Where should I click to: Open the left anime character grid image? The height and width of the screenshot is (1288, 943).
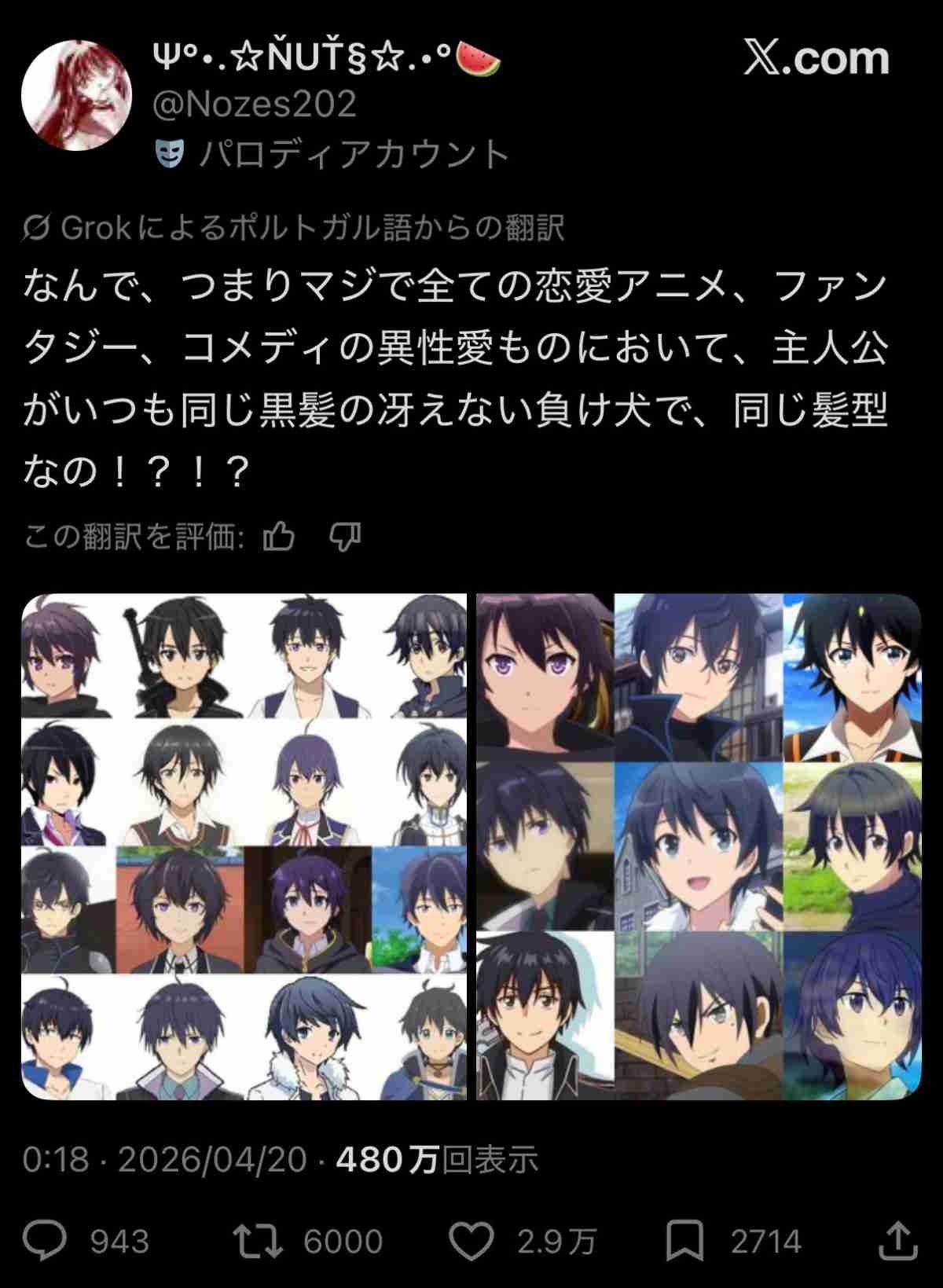tap(244, 846)
